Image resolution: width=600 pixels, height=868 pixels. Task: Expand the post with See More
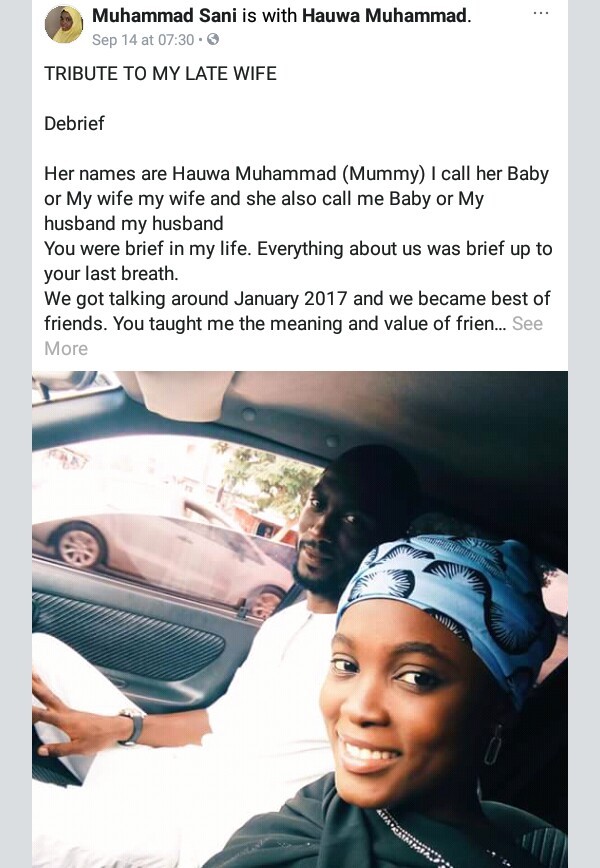click(527, 324)
